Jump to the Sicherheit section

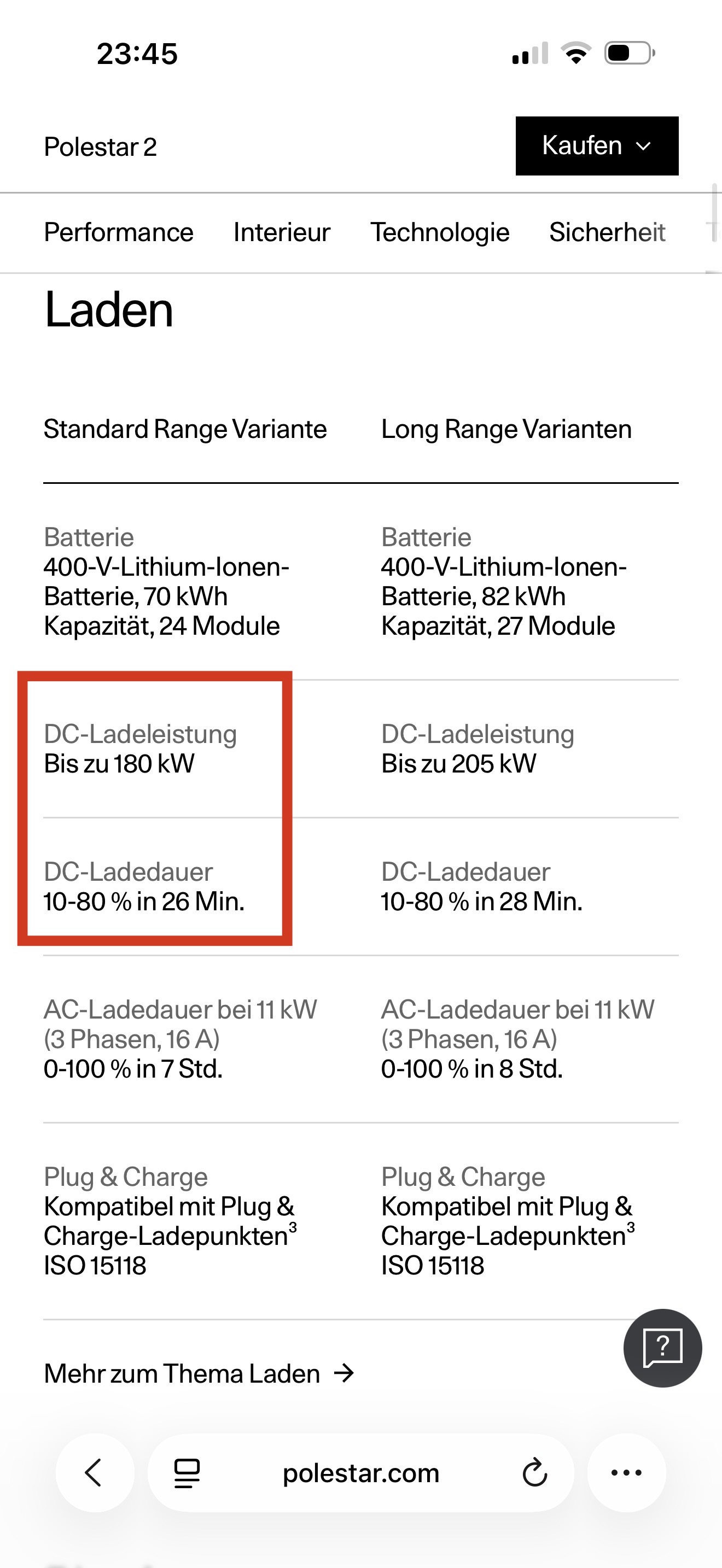coord(607,232)
